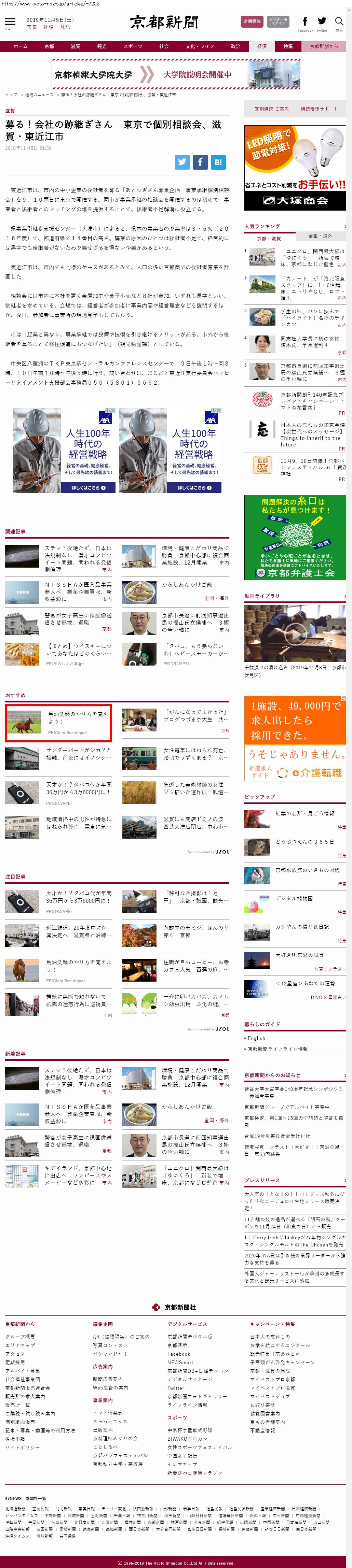Select the 観光 navigation tab
The height and width of the screenshot is (1568, 352).
(x=102, y=46)
